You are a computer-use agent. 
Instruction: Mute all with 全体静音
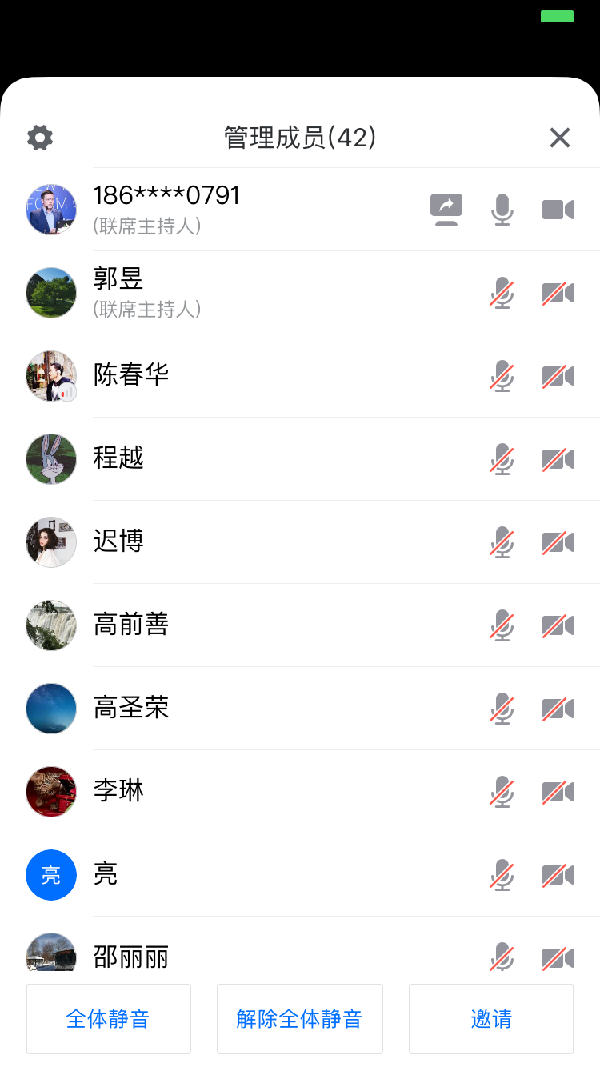108,1019
